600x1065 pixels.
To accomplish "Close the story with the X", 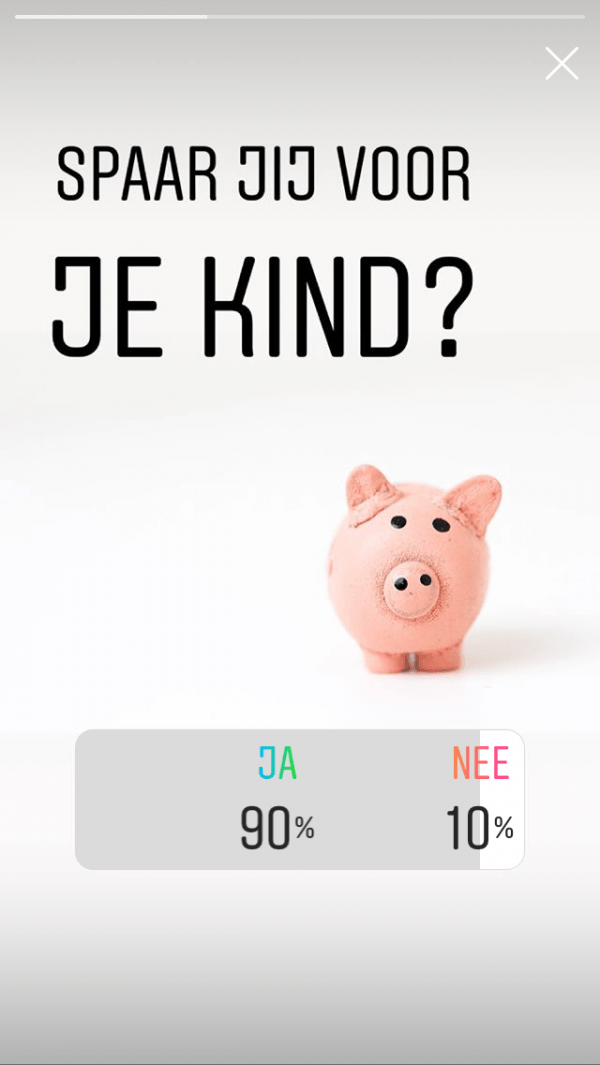I will click(561, 63).
